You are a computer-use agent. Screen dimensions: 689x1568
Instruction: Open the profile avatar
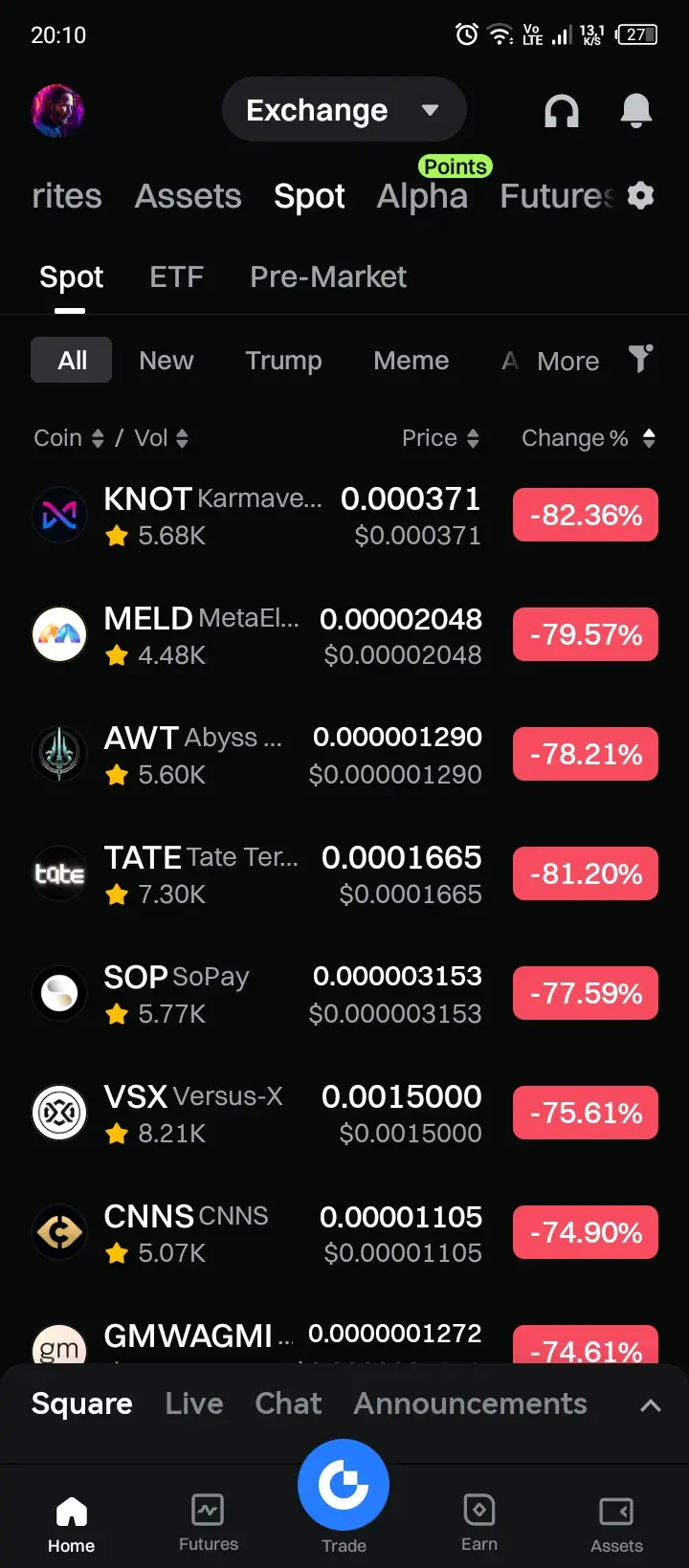[57, 111]
